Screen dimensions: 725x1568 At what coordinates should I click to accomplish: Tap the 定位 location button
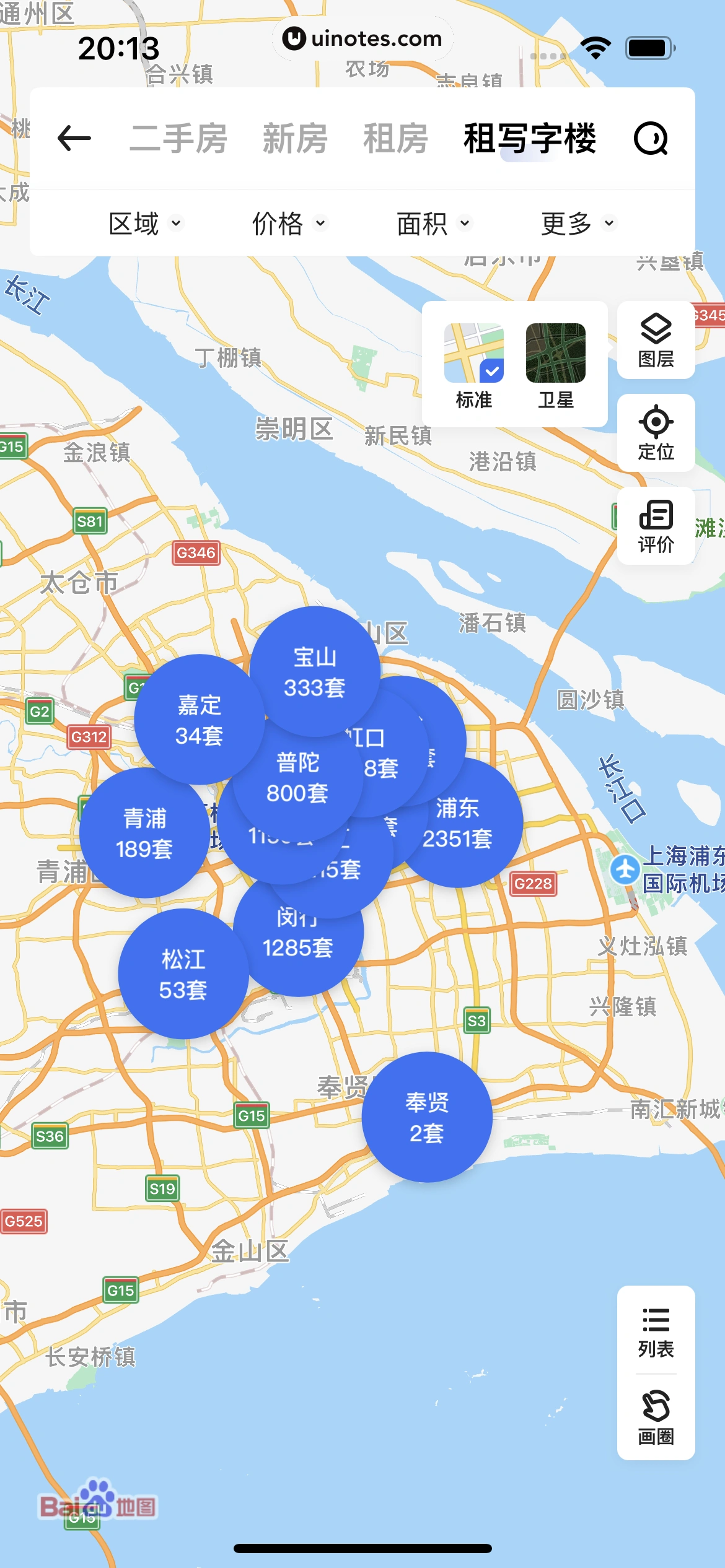656,433
